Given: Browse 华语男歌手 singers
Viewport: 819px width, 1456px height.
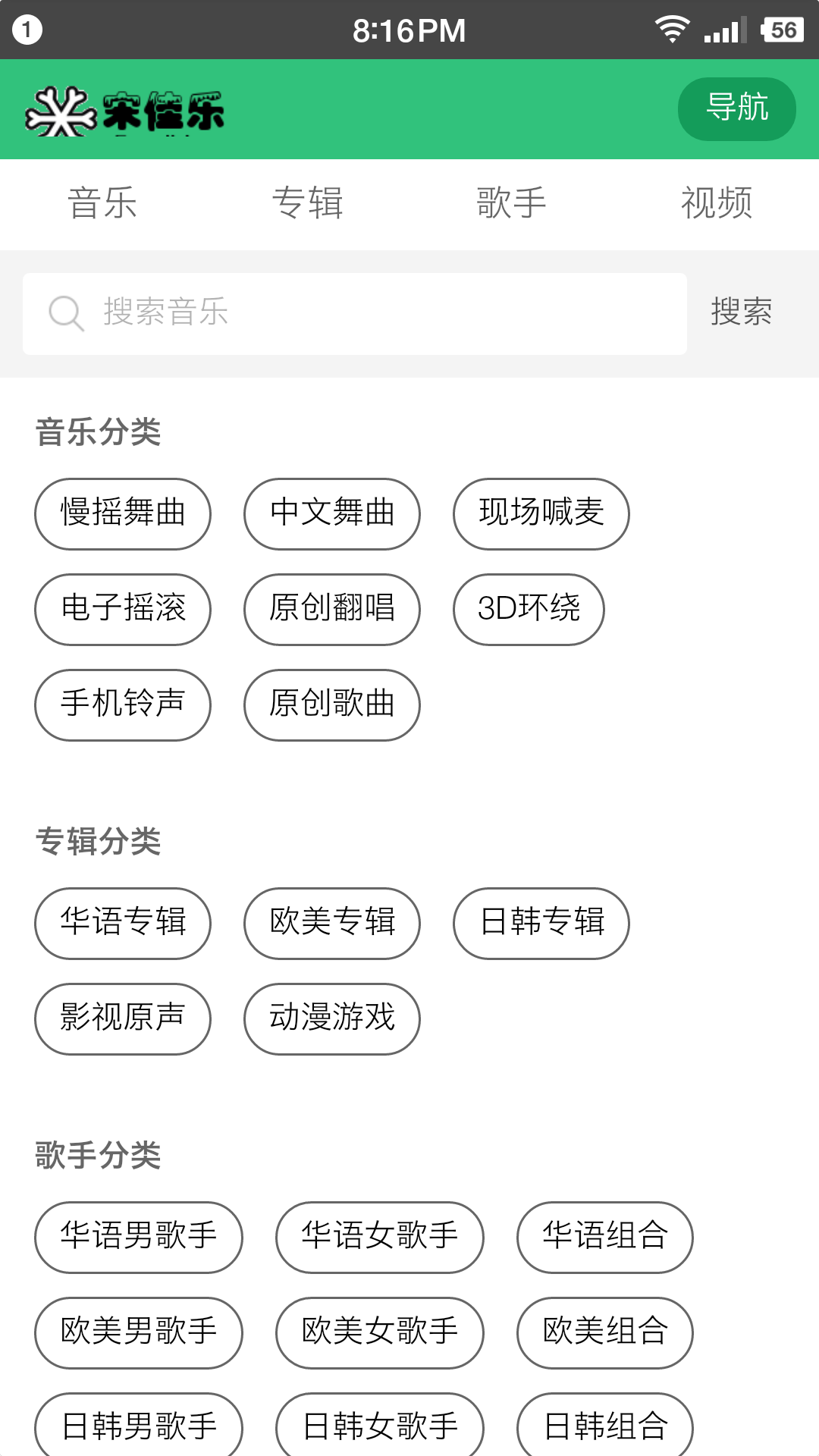Looking at the screenshot, I should 139,1237.
